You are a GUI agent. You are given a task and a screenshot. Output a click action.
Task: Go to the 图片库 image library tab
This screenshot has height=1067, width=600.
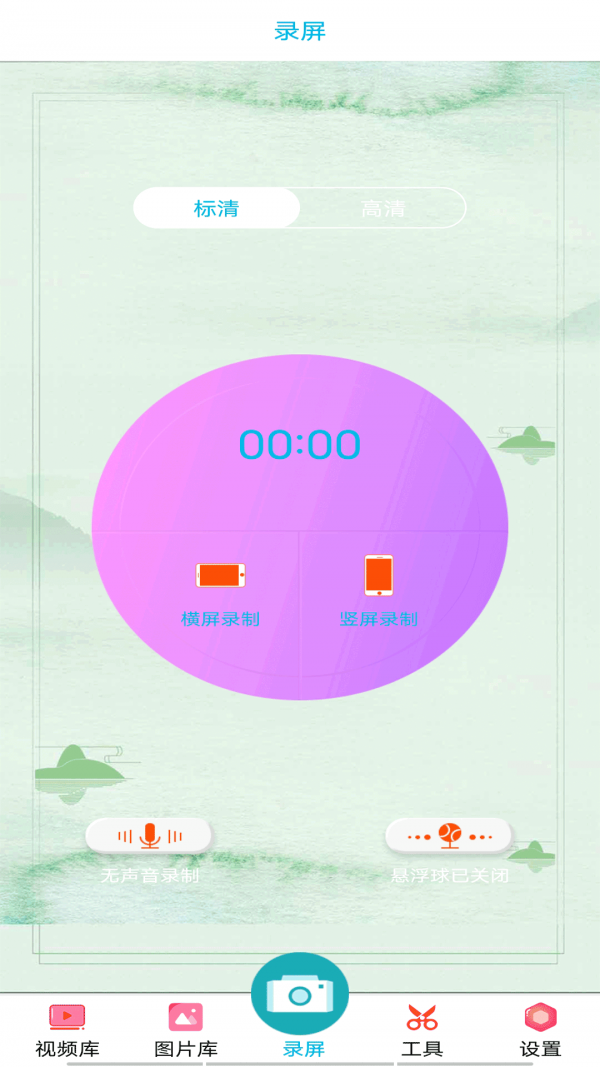click(x=185, y=1030)
